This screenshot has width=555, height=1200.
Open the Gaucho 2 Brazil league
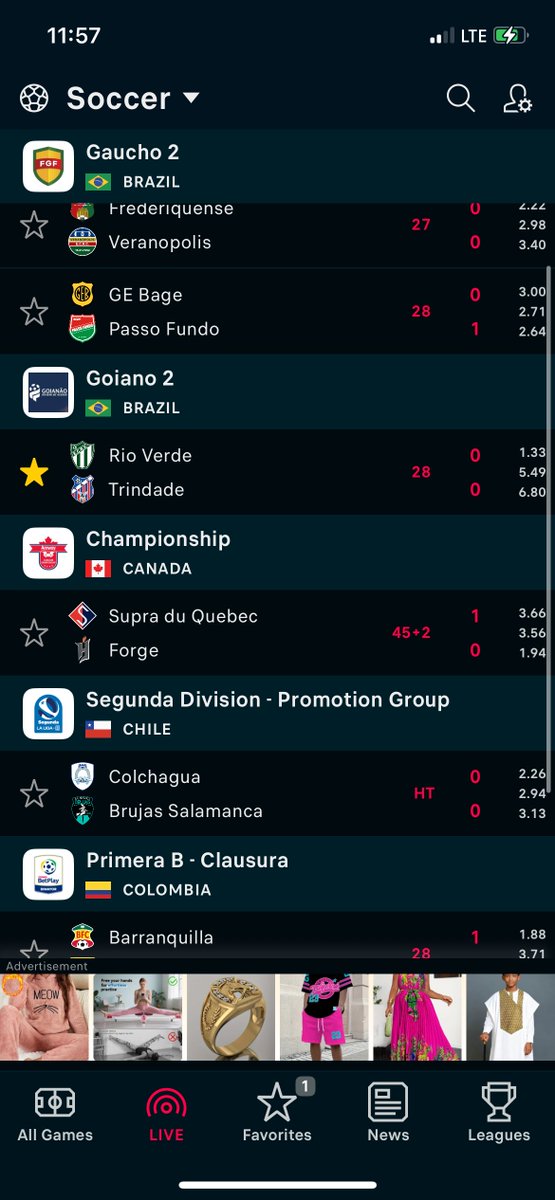(277, 166)
